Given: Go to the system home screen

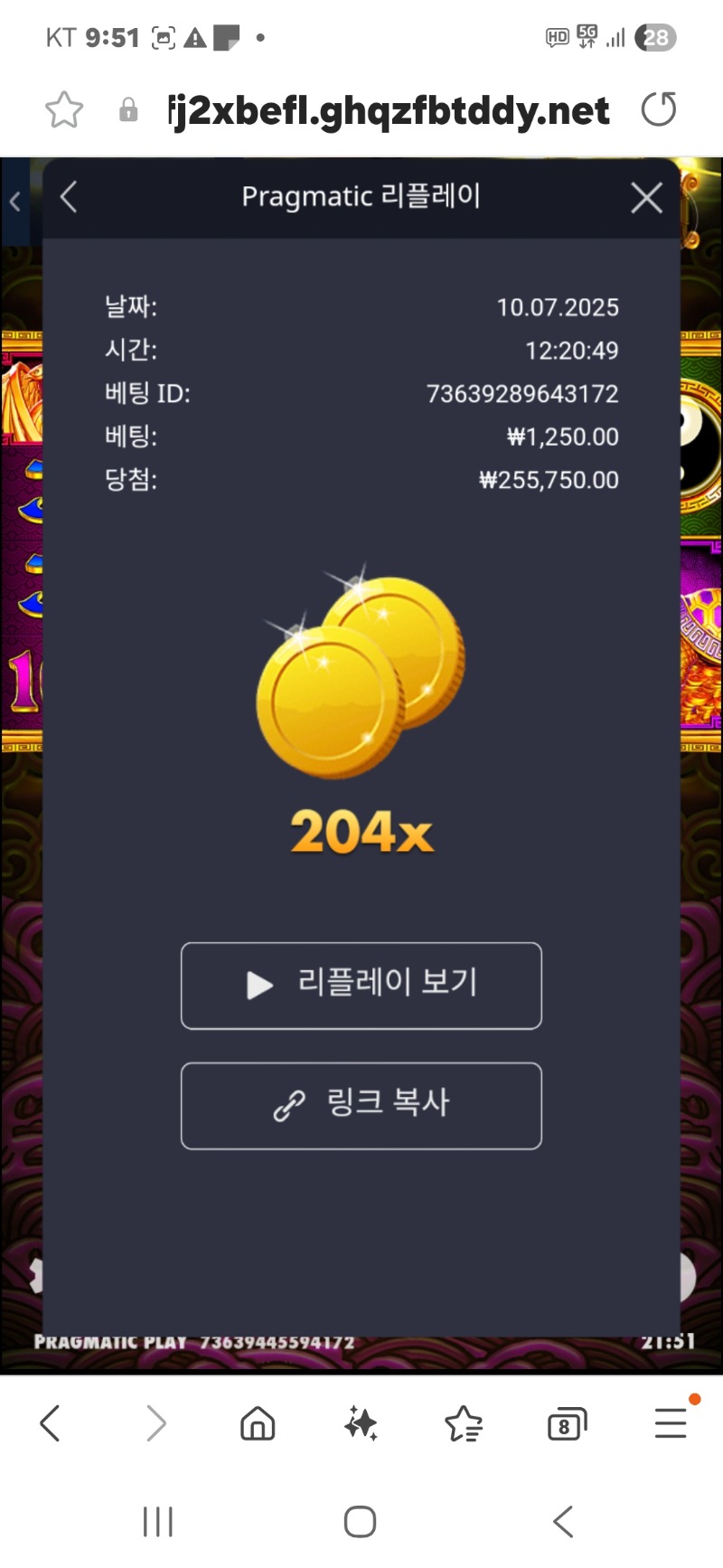Looking at the screenshot, I should tap(360, 1521).
